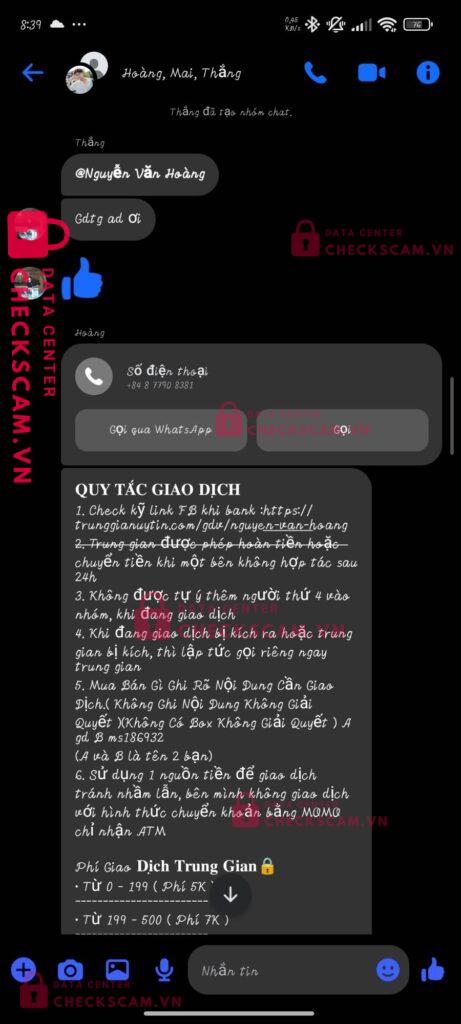Open the conversation info icon
The width and height of the screenshot is (461, 1024).
[x=428, y=72]
